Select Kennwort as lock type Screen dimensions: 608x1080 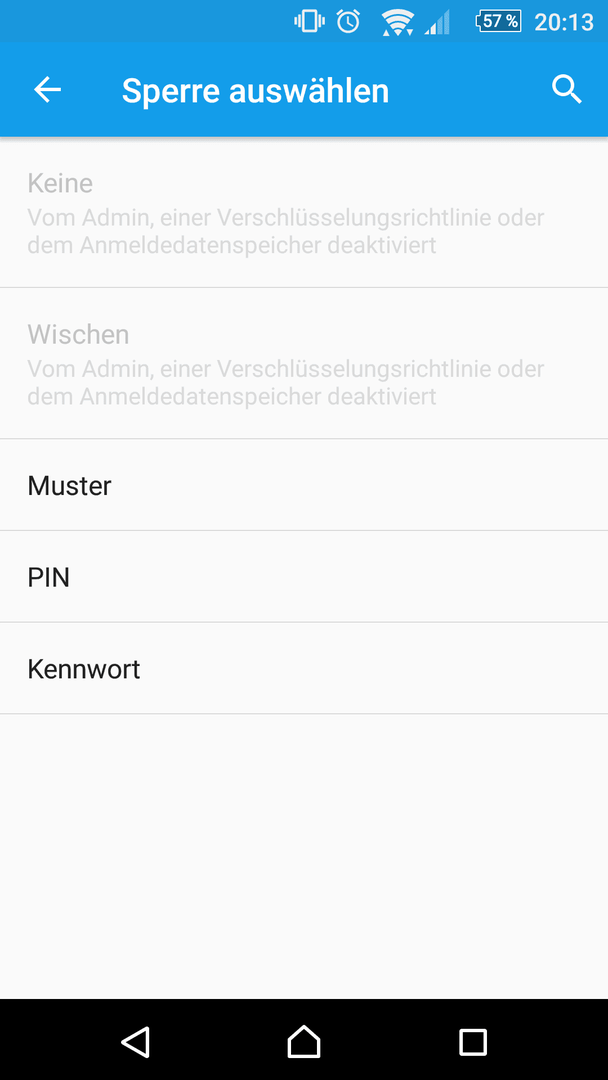[304, 668]
